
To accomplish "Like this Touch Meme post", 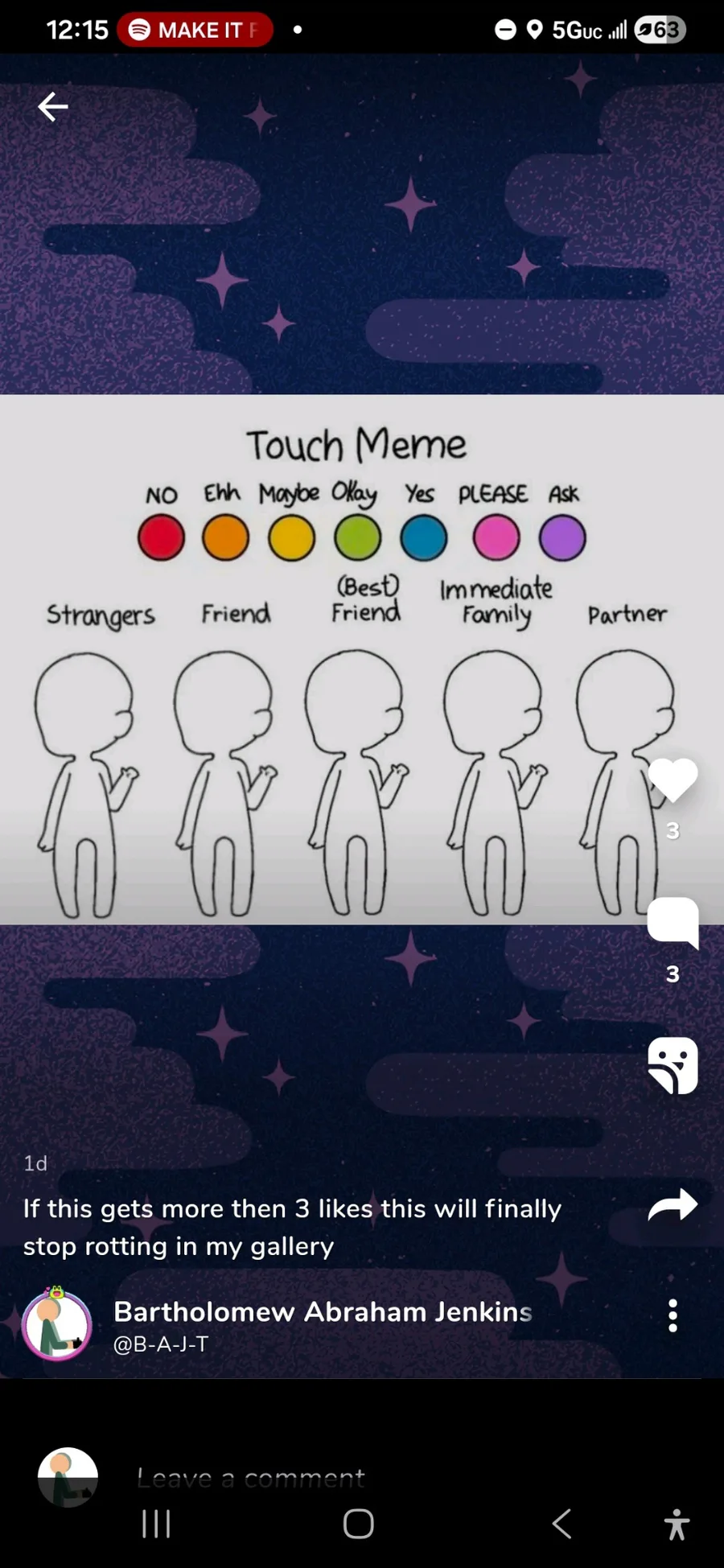I will point(673,780).
